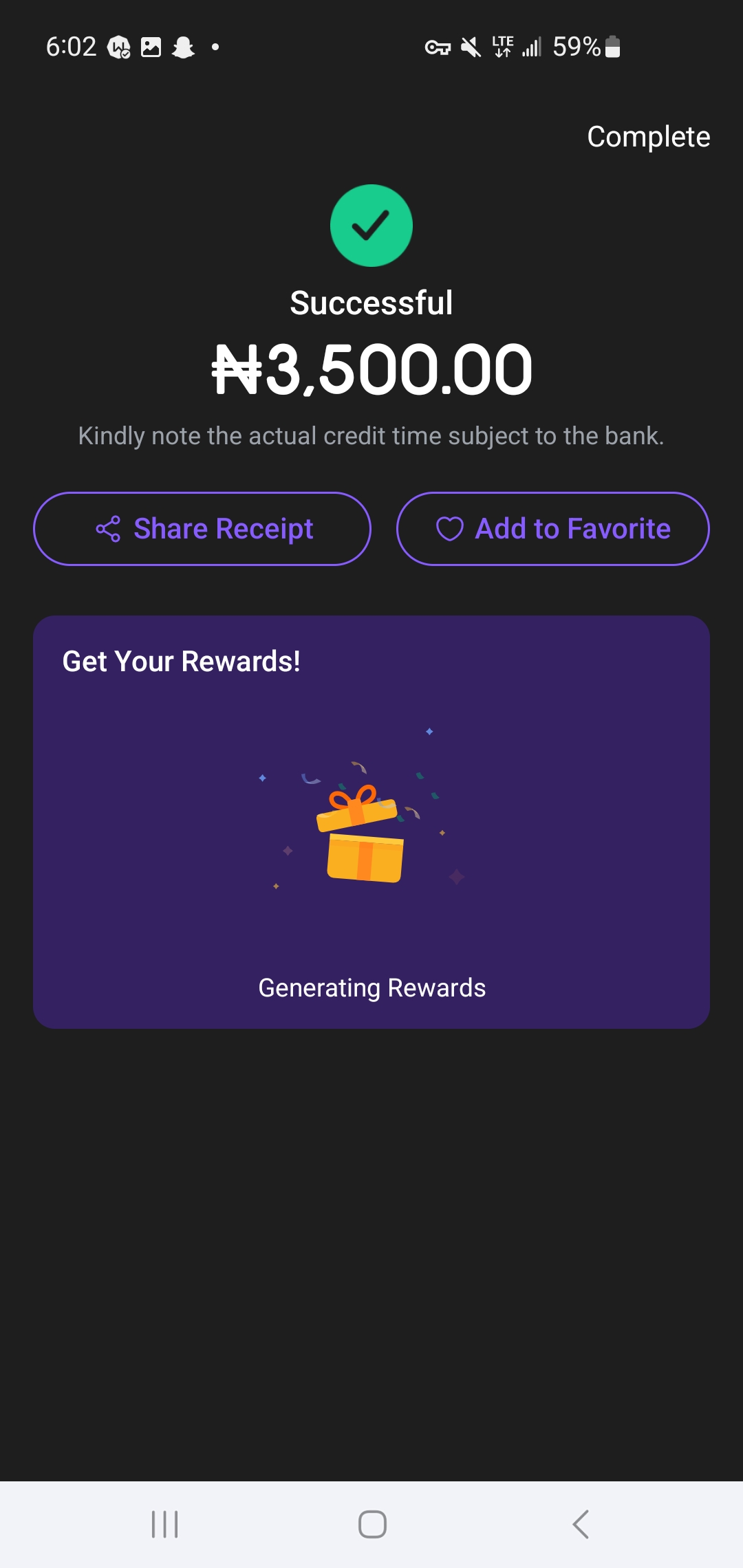Add this recipient to Favorite

click(553, 529)
